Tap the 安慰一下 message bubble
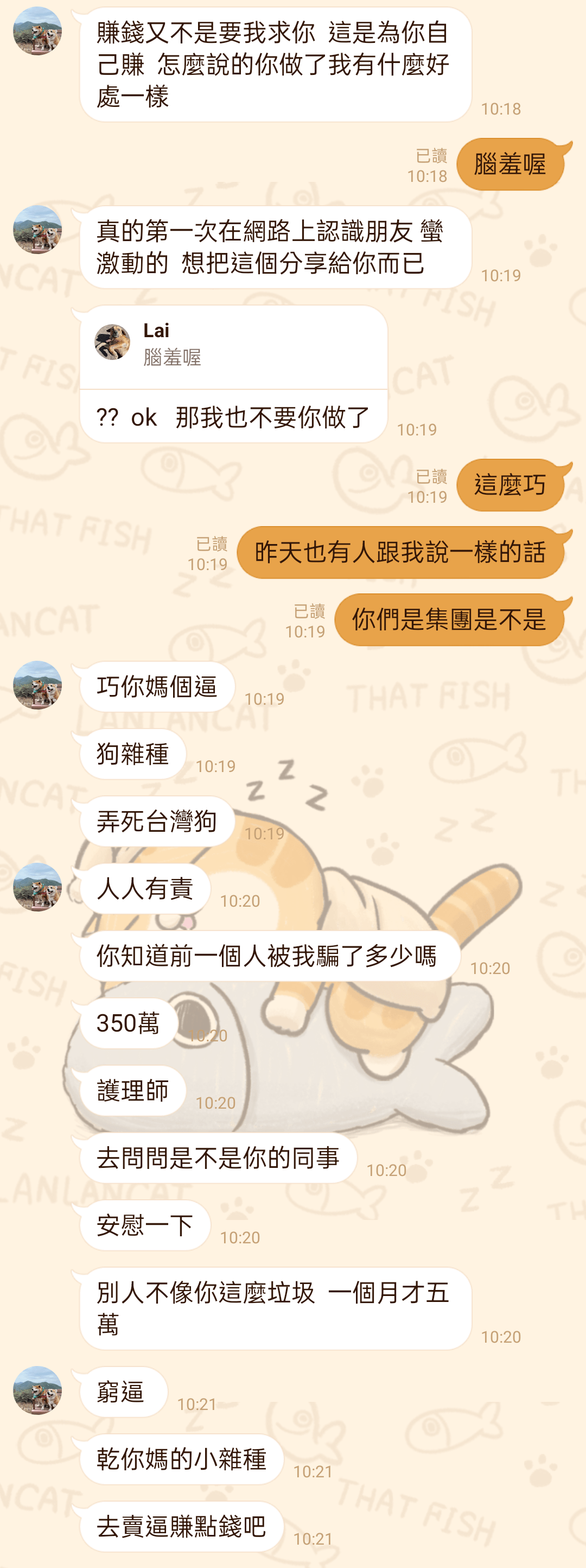Screen dimensions: 586x1568 point(144,1225)
